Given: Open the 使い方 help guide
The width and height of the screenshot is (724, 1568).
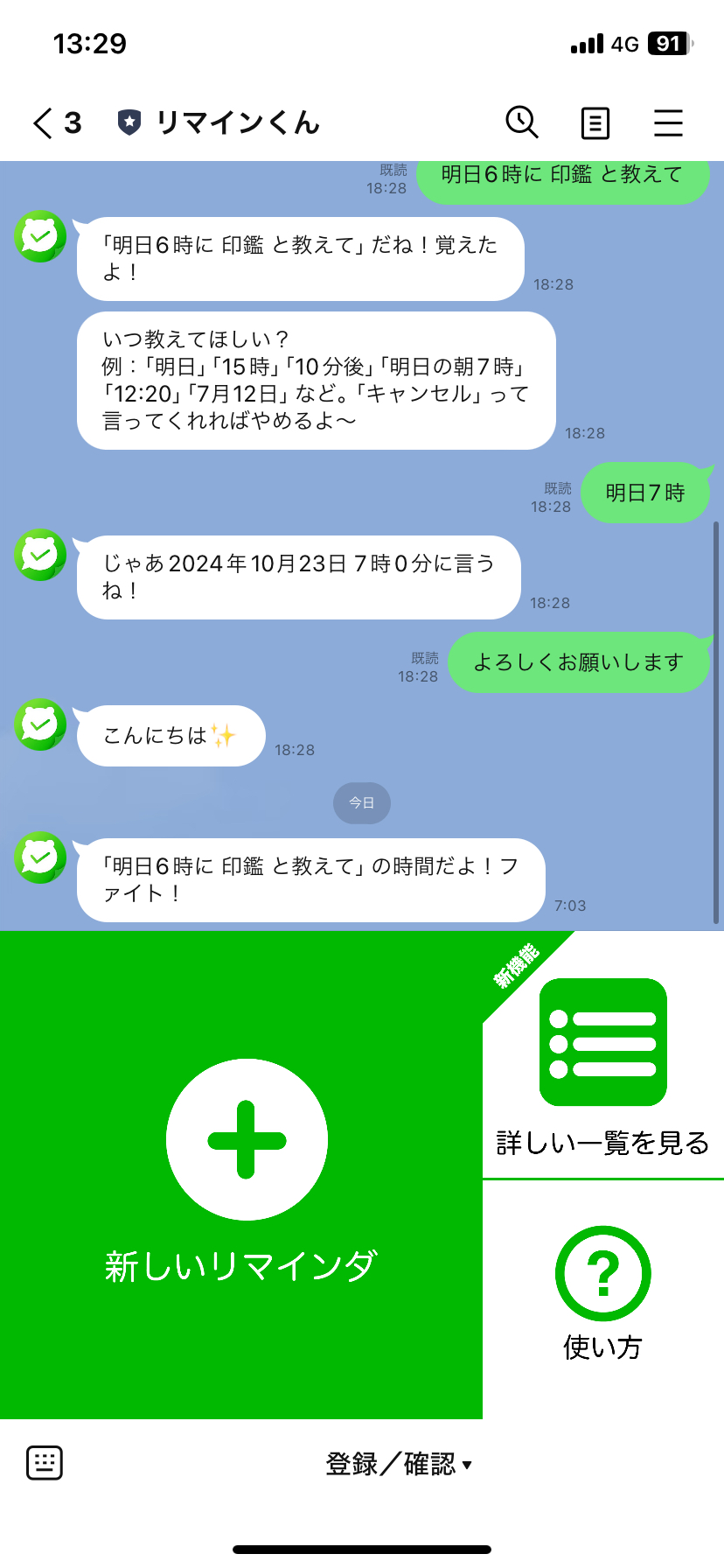Looking at the screenshot, I should [603, 1293].
